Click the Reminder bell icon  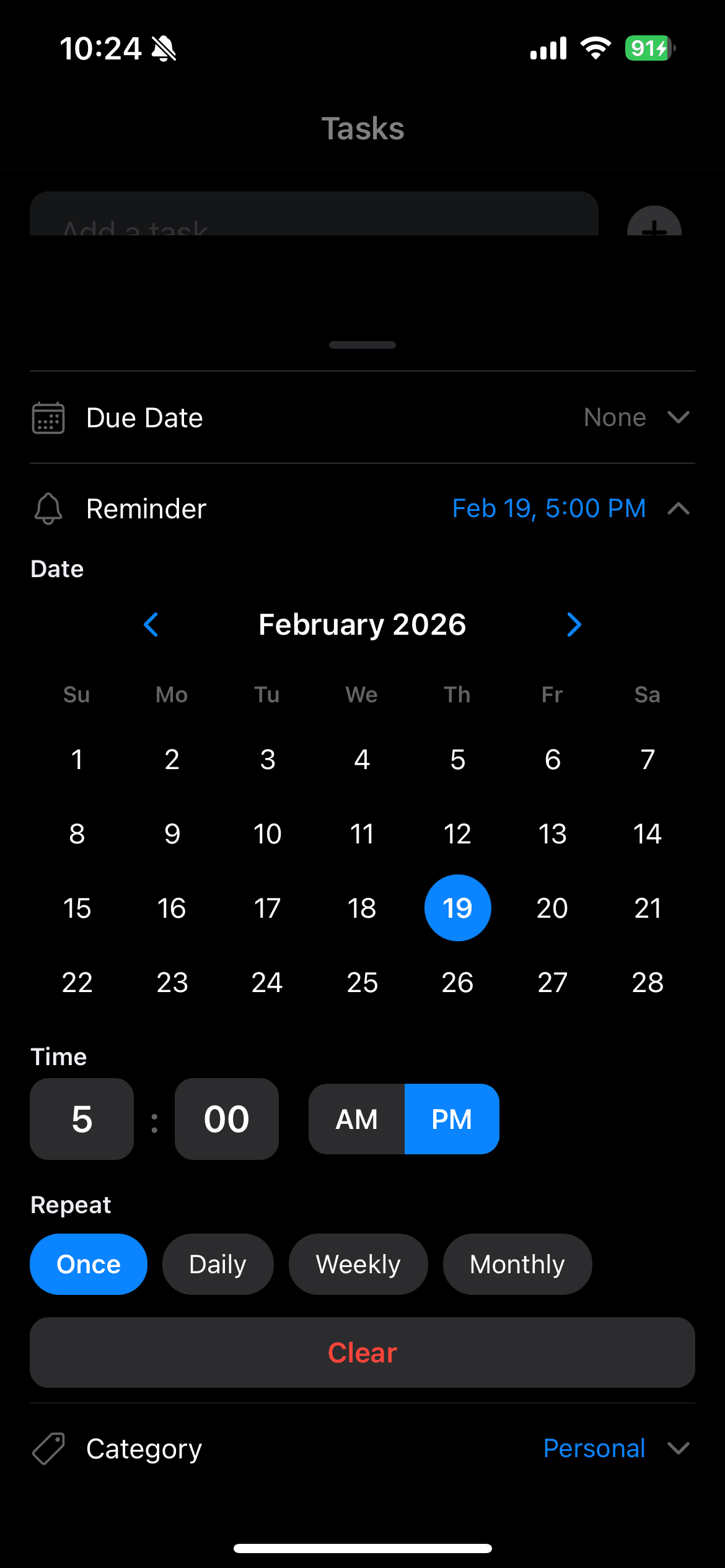[x=48, y=508]
